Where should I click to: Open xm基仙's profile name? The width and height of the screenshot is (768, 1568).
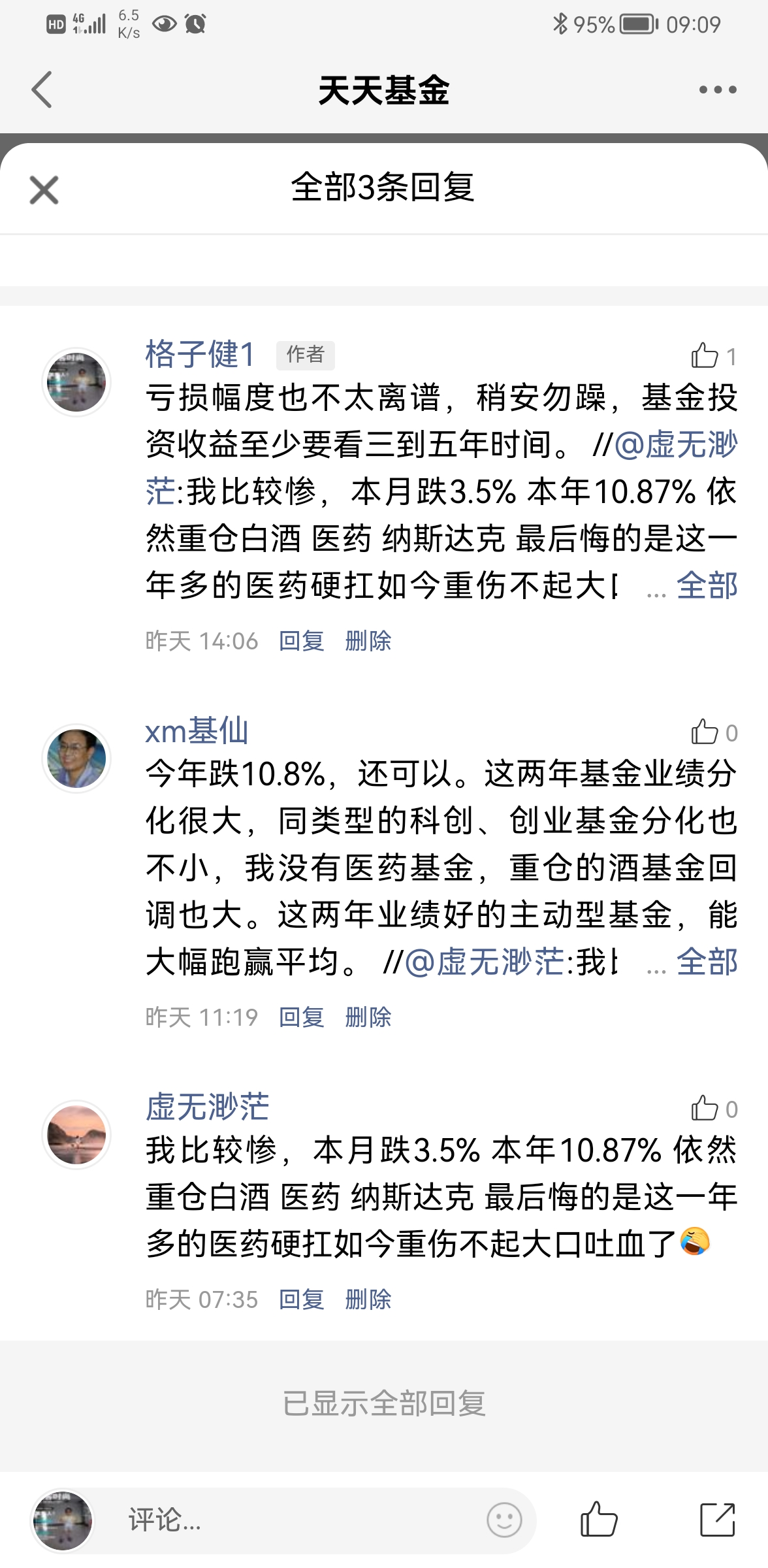pyautogui.click(x=197, y=730)
